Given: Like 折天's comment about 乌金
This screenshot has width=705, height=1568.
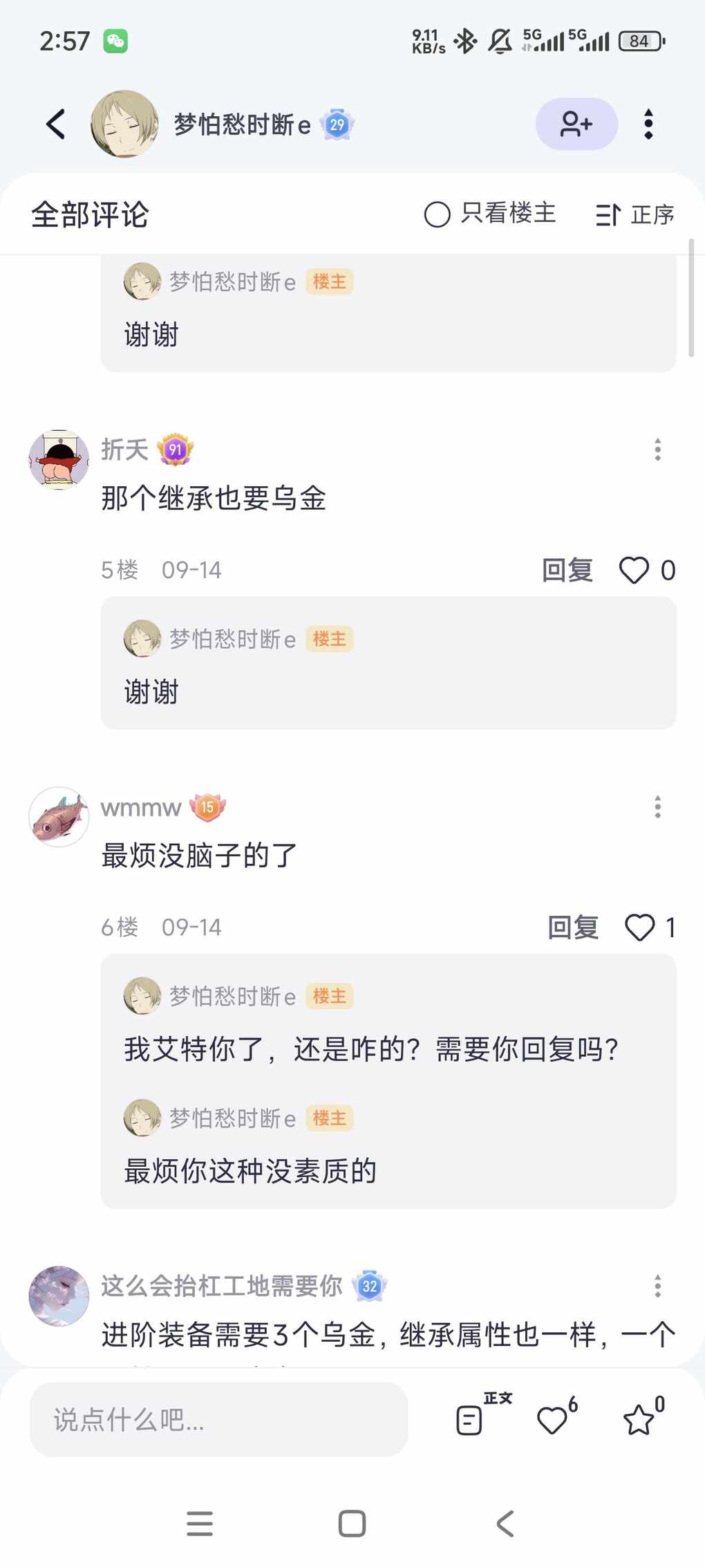Looking at the screenshot, I should (x=634, y=571).
